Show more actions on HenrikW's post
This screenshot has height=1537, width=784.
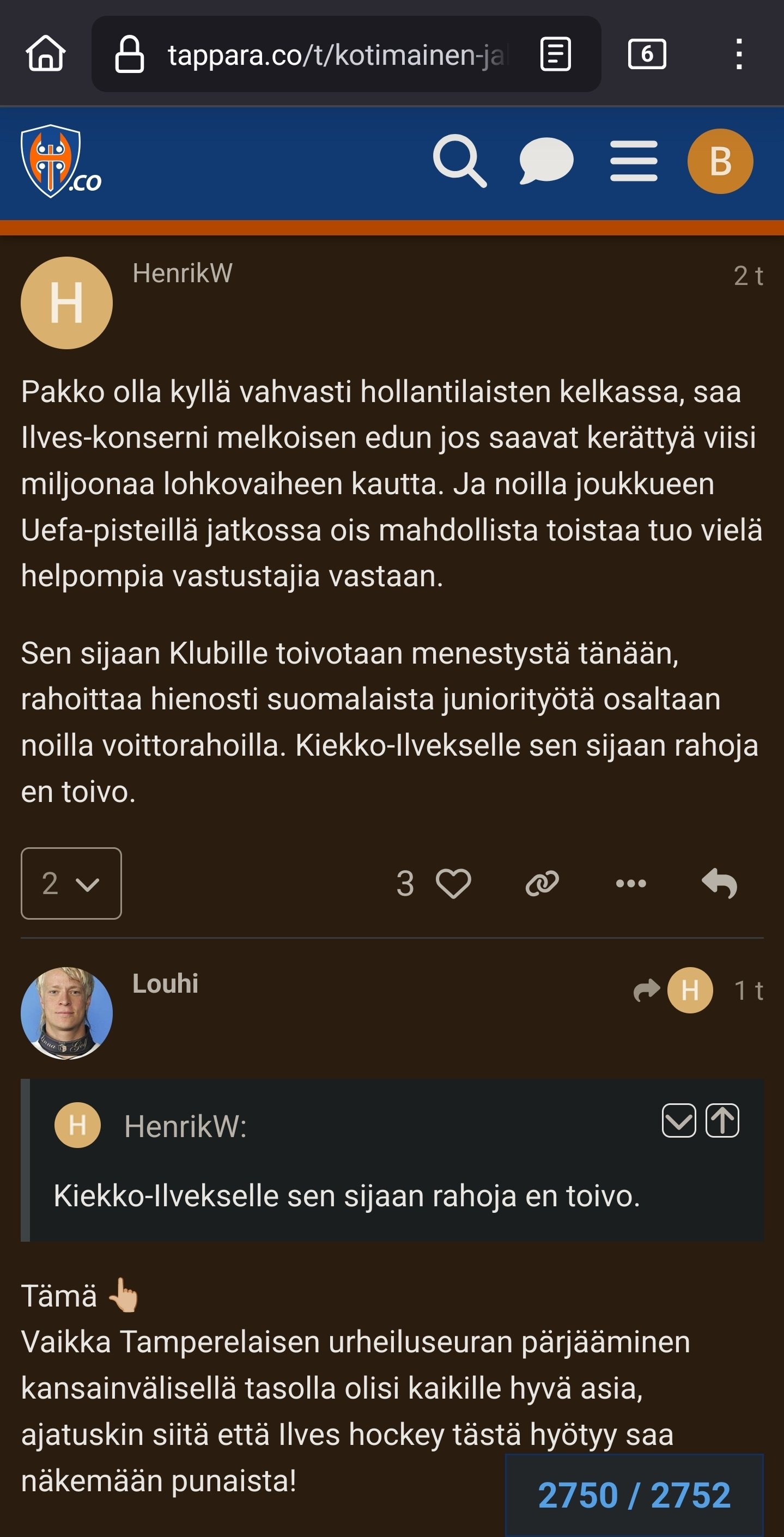tap(631, 883)
